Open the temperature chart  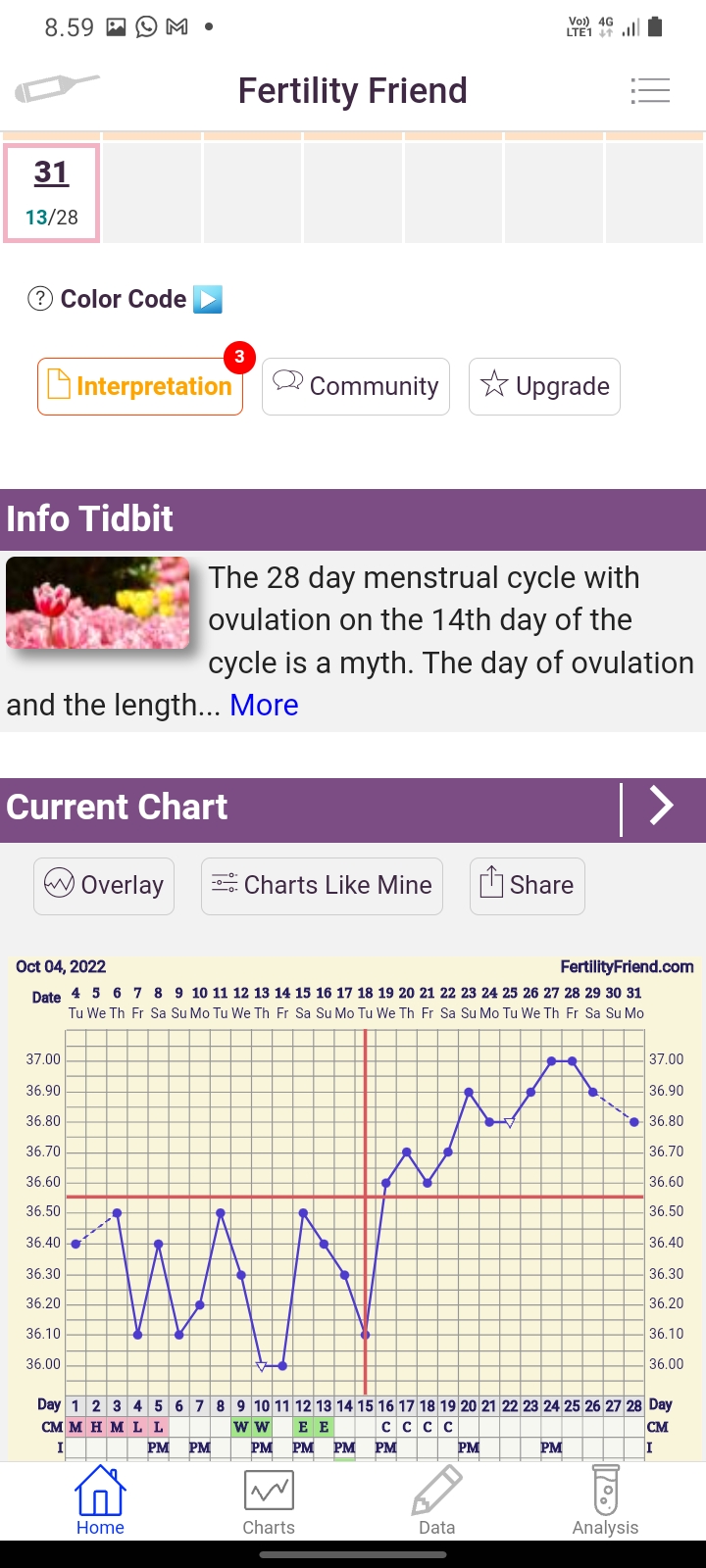tap(353, 1205)
